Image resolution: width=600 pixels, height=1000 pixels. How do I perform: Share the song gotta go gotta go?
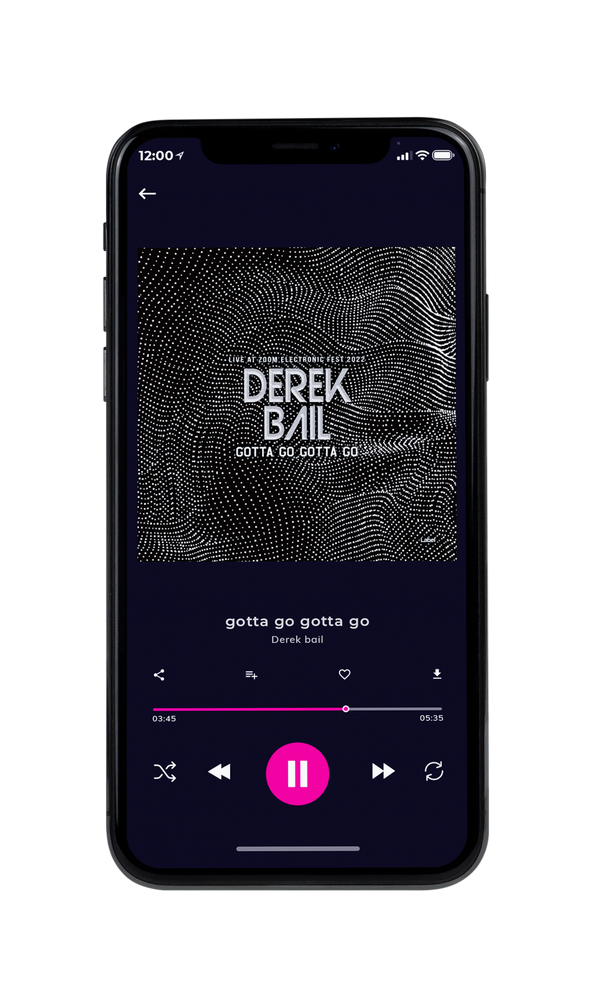click(159, 675)
